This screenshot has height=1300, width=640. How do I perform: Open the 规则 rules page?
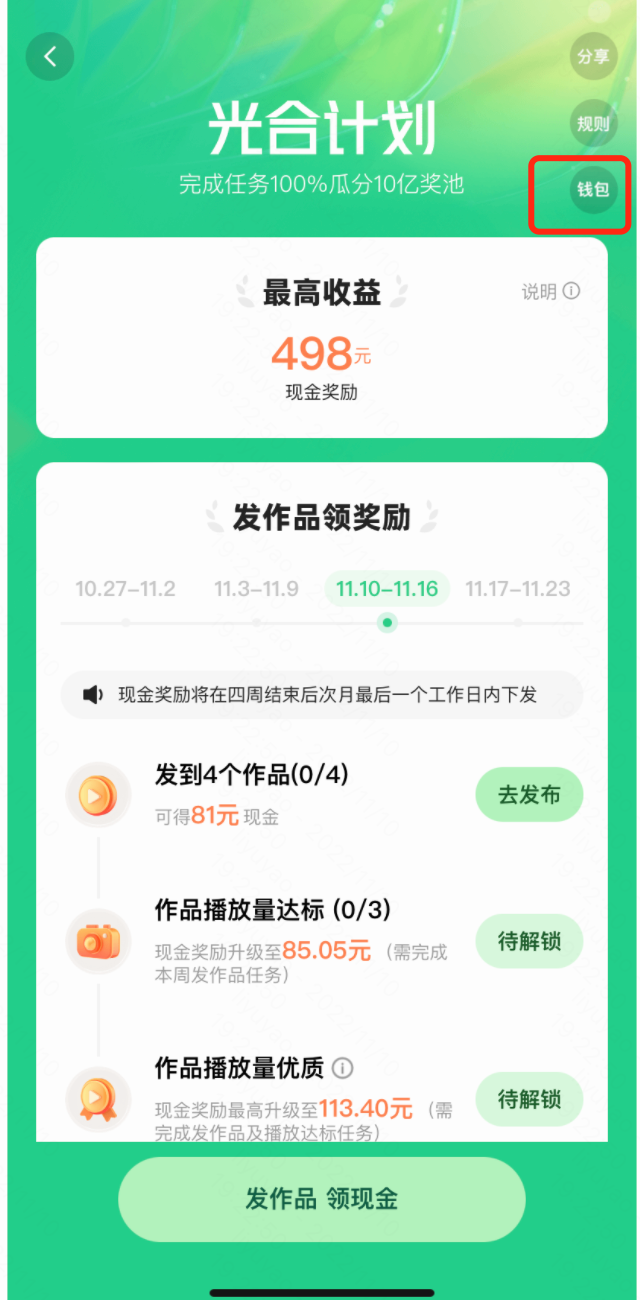[593, 124]
